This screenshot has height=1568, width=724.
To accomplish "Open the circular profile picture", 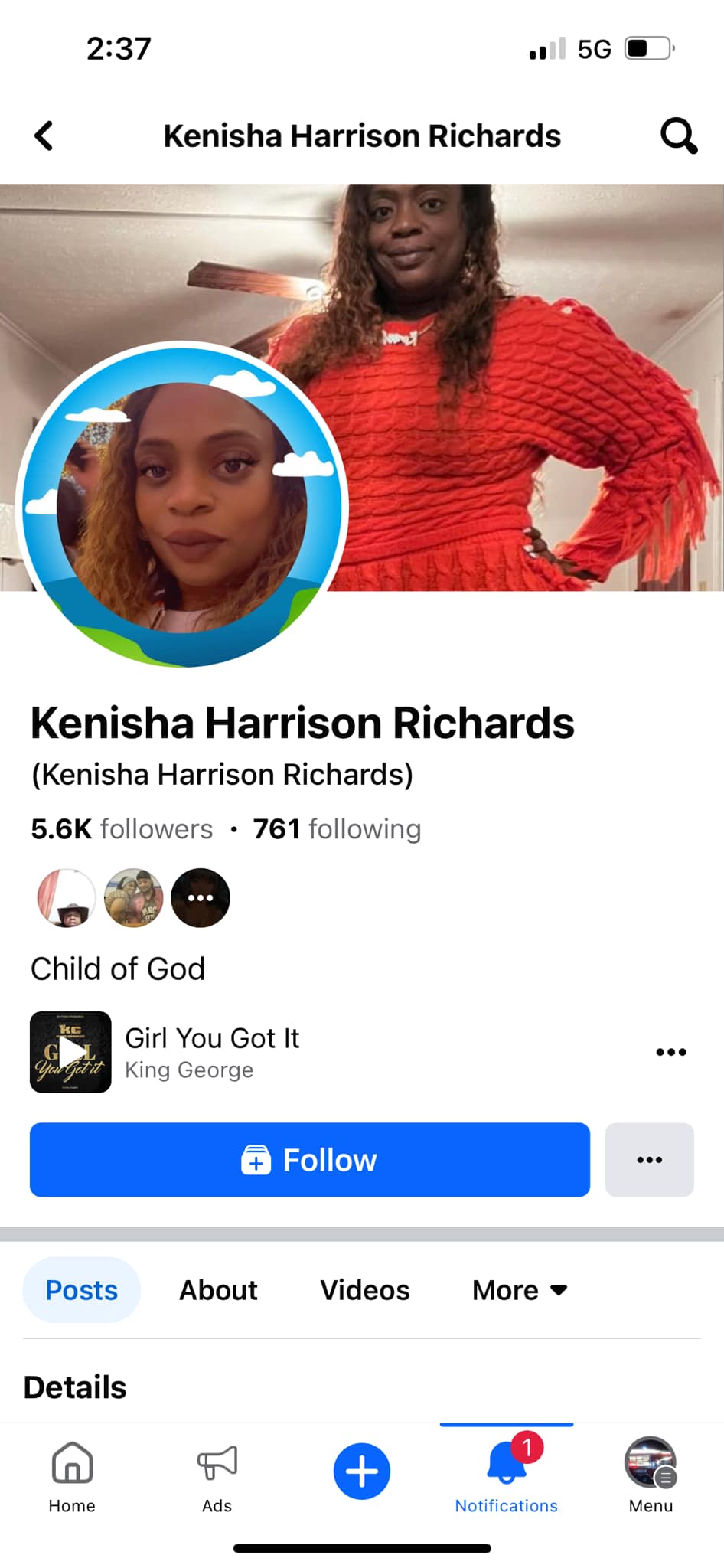I will pos(182,505).
